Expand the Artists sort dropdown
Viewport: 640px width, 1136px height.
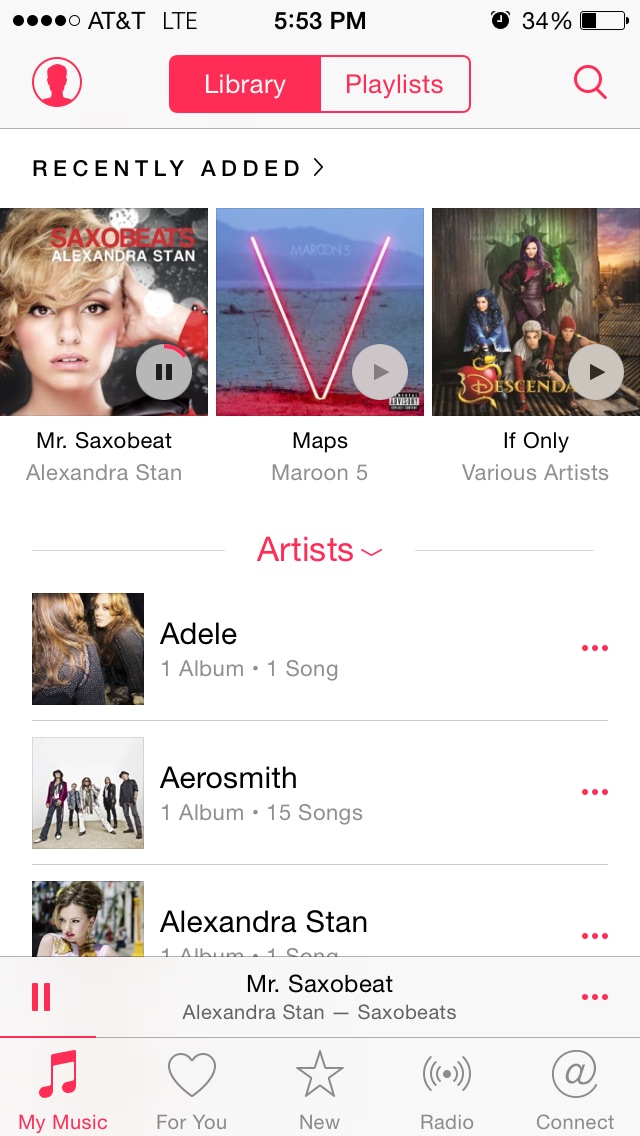click(x=319, y=550)
